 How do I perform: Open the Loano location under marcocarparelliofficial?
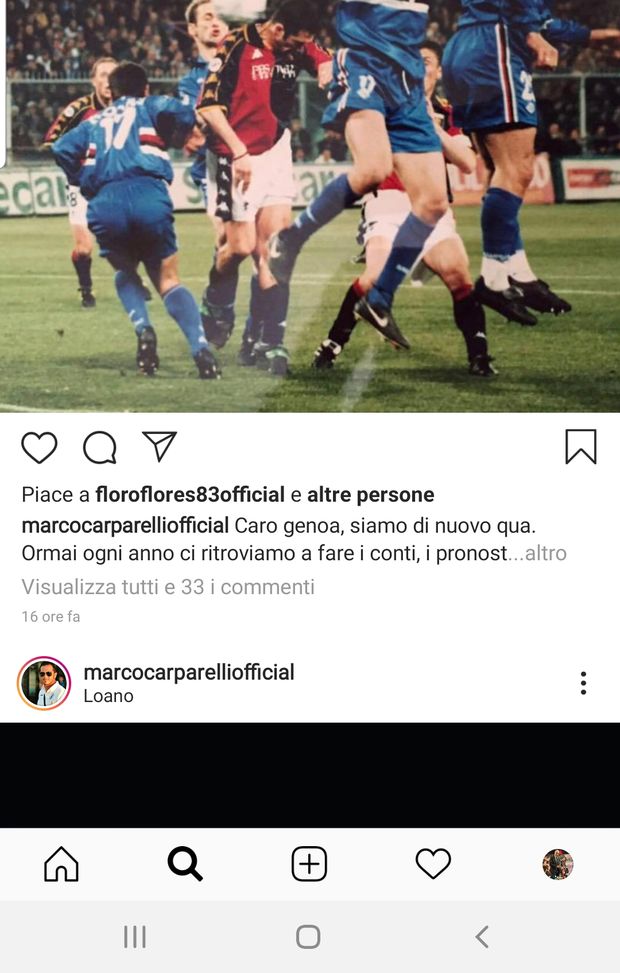pos(108,696)
